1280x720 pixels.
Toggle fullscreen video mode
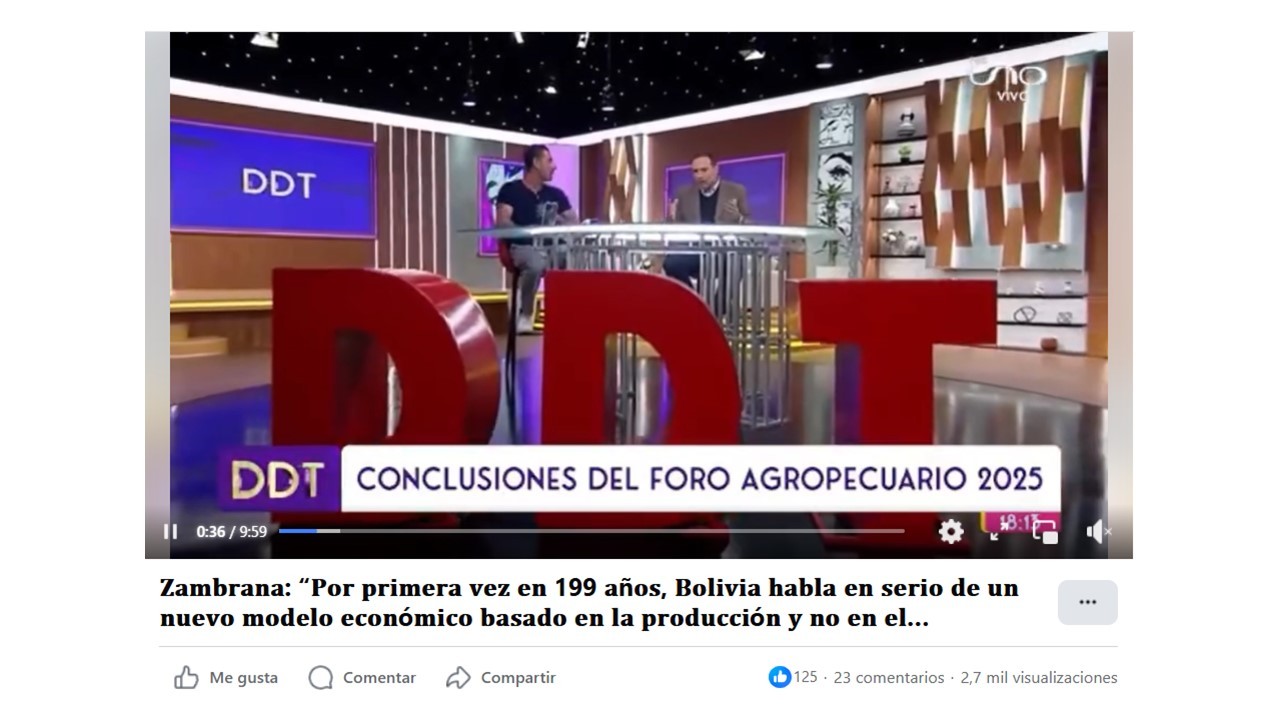coord(998,532)
